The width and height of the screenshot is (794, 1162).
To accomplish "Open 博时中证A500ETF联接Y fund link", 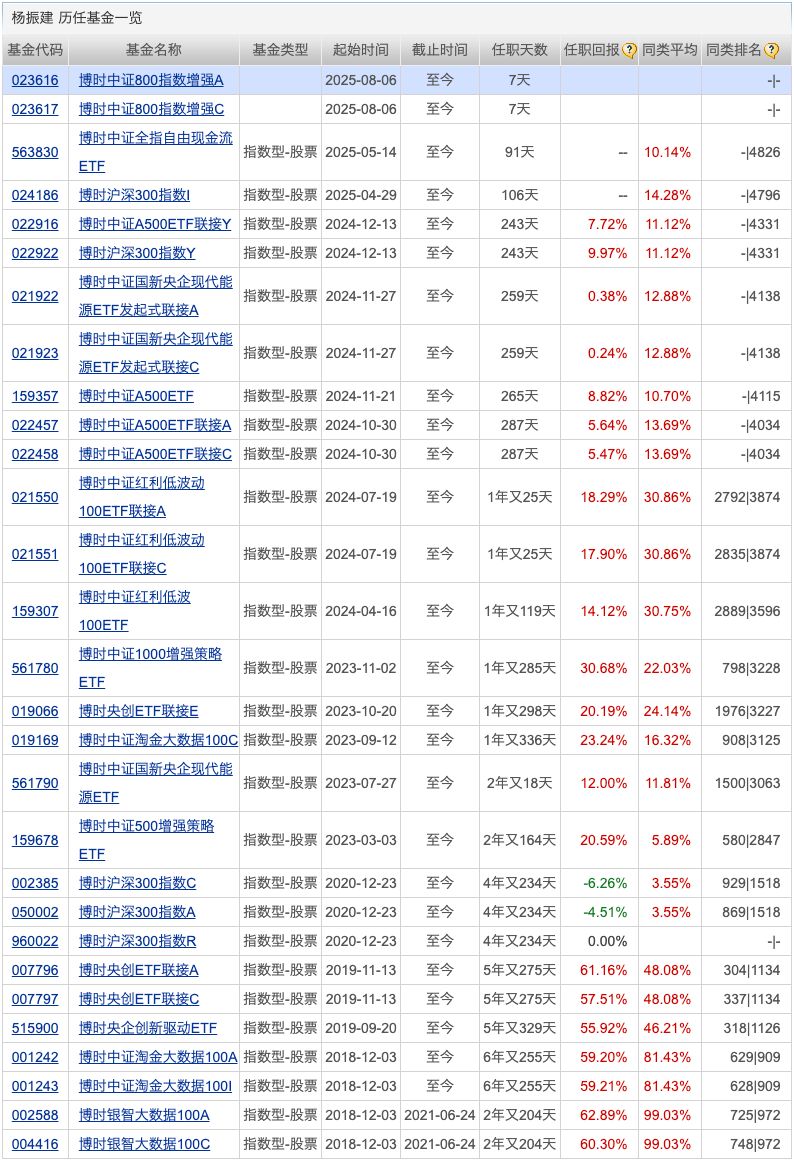I will coord(155,224).
